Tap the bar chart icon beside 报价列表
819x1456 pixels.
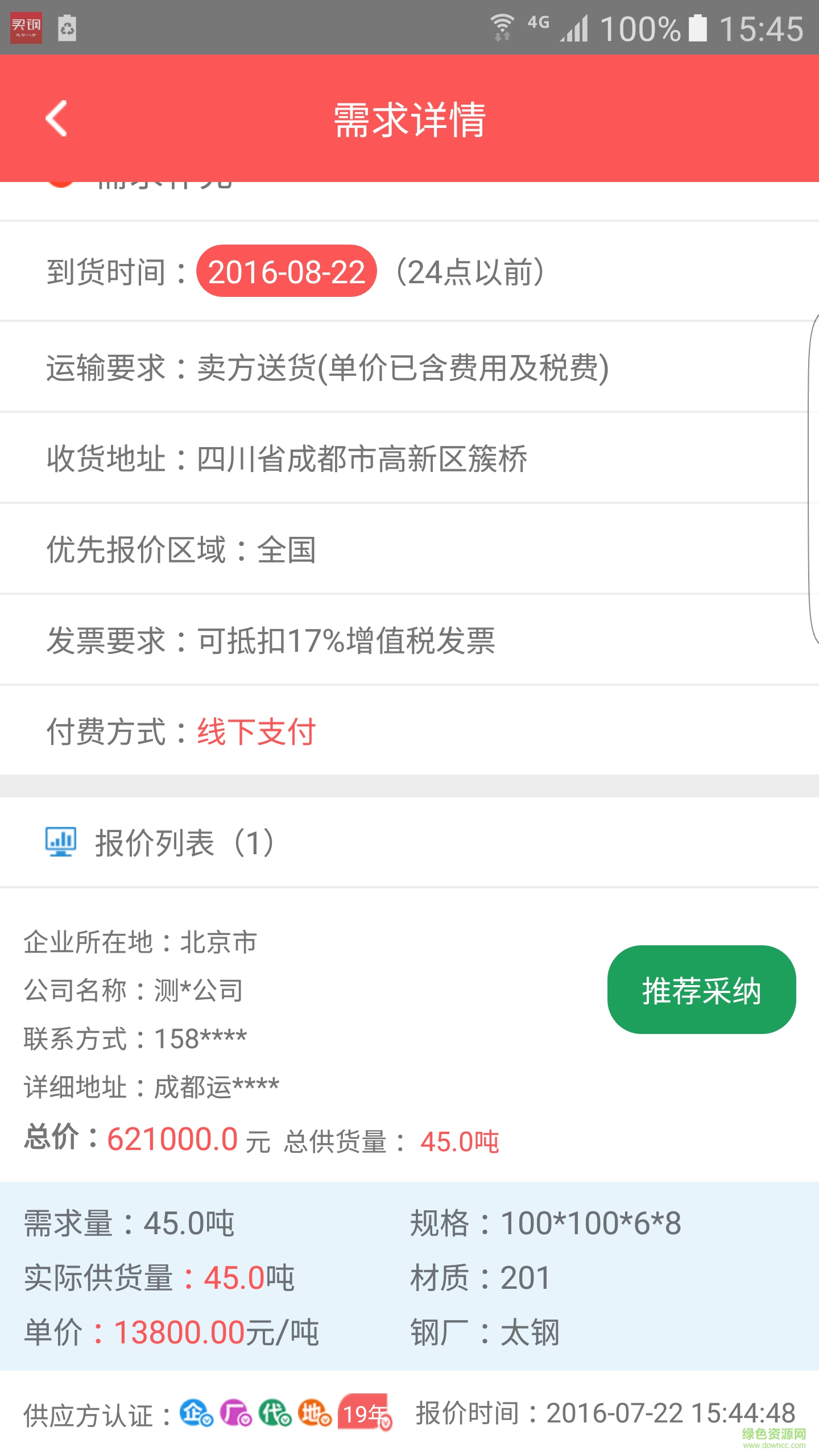61,842
